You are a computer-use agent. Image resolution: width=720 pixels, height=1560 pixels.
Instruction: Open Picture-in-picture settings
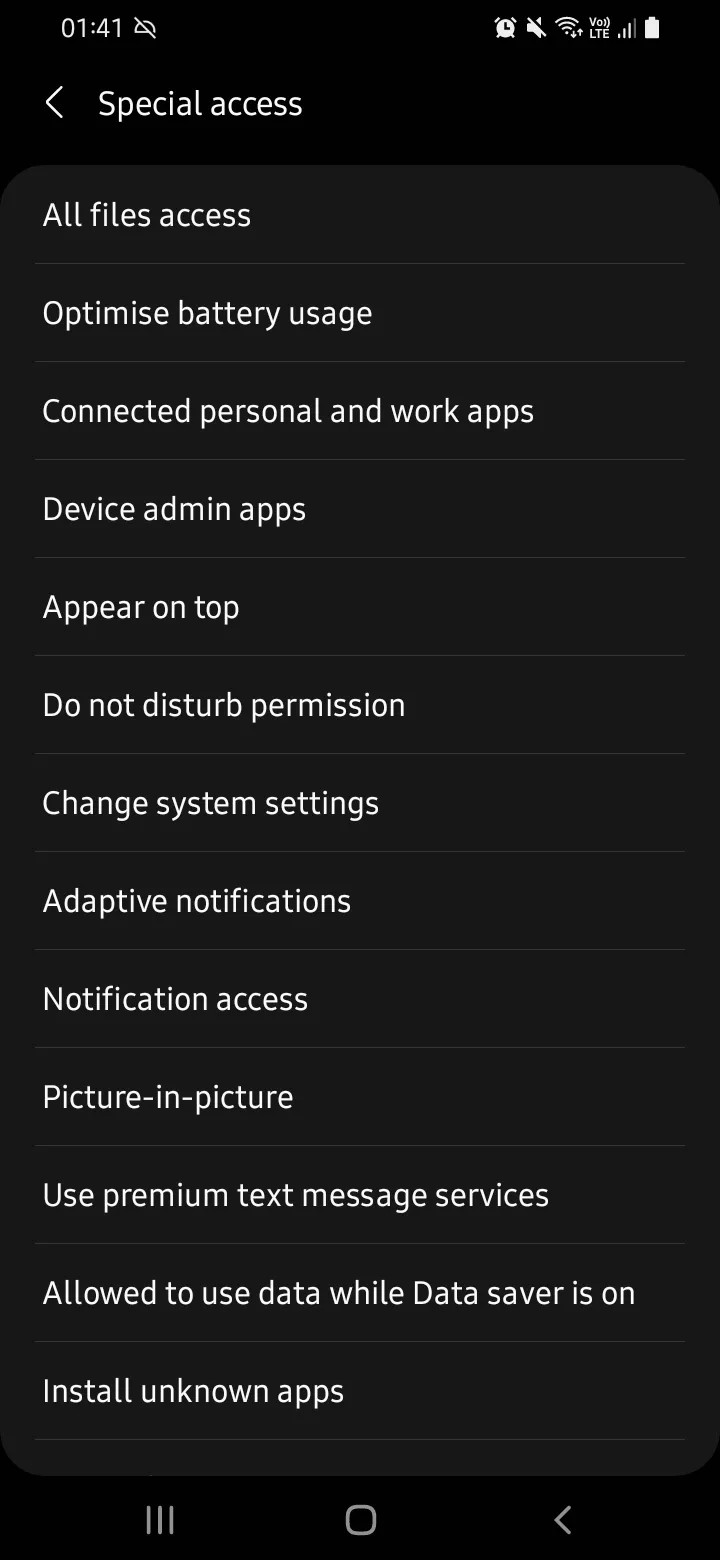pyautogui.click(x=360, y=1097)
